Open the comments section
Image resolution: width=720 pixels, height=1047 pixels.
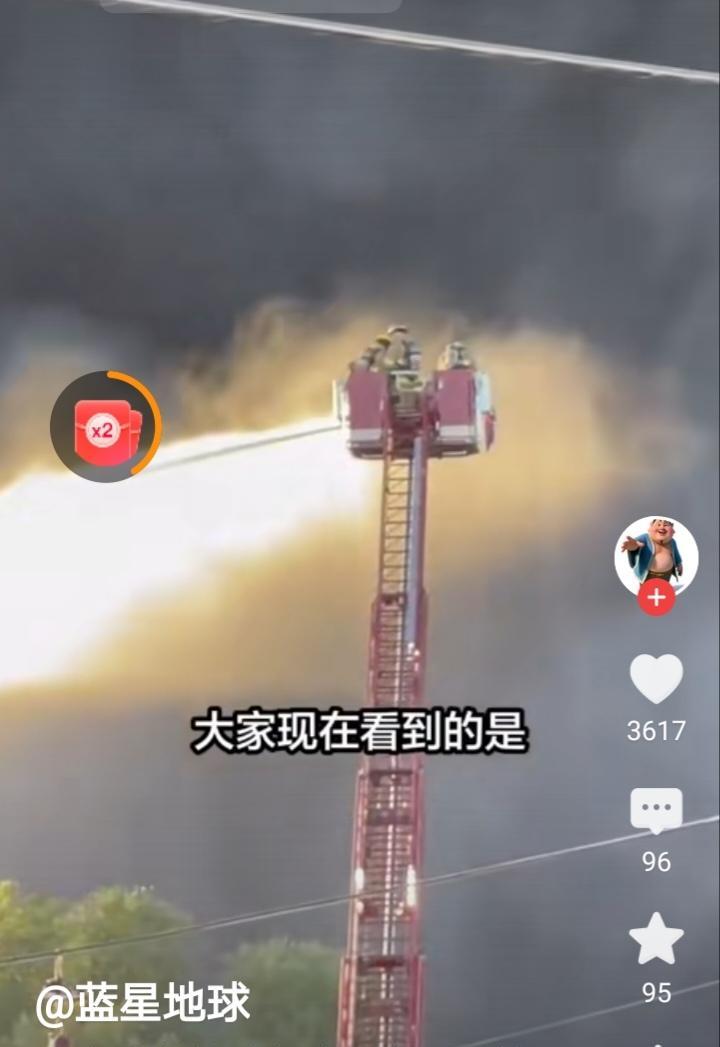(x=656, y=810)
